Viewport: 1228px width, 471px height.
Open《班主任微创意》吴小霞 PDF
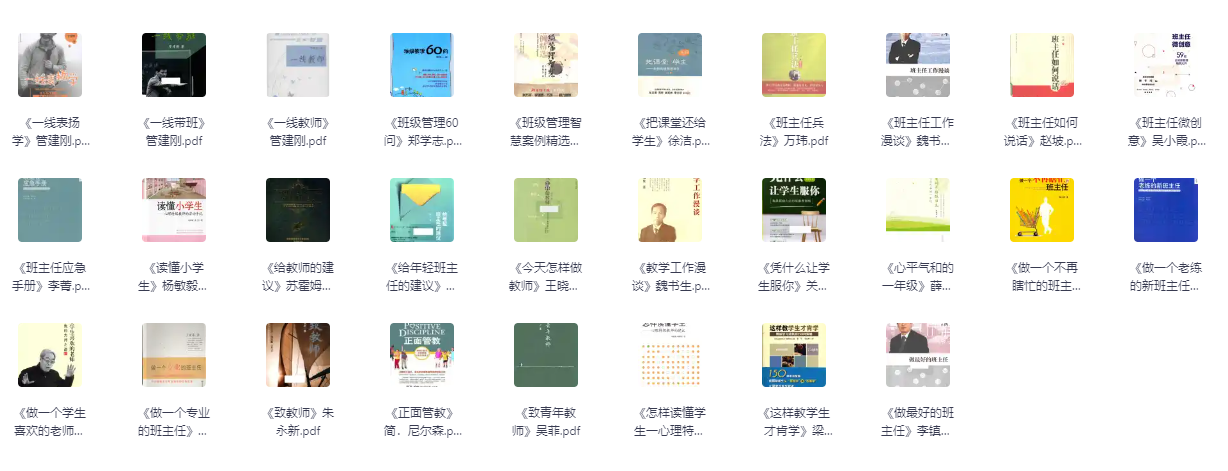tap(1166, 64)
